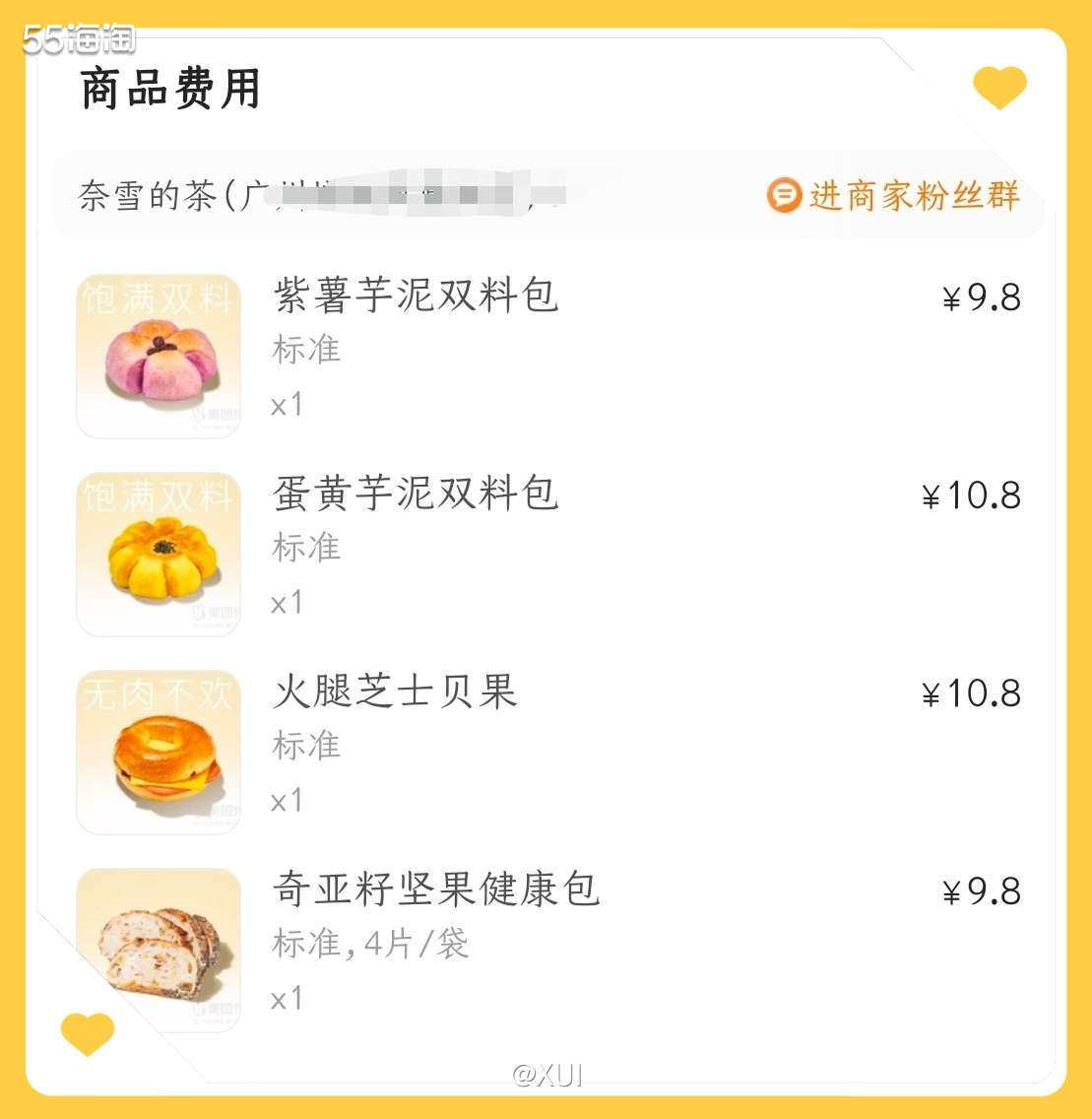This screenshot has width=1092, height=1119.
Task: Click the ¥10.8 price of 火腿芝士贝果
Action: click(x=973, y=693)
